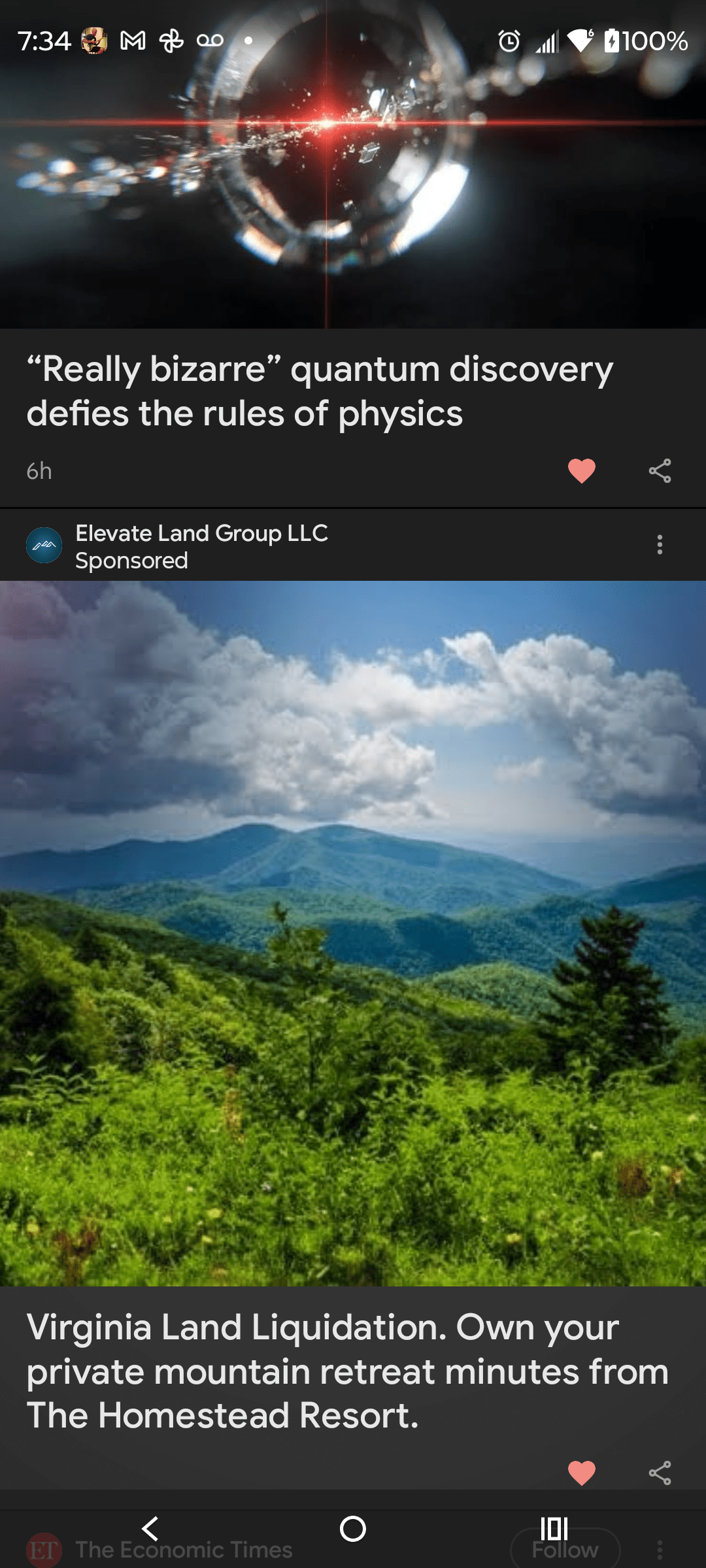Open the recent apps overview
The image size is (706, 1568).
(x=554, y=1529)
